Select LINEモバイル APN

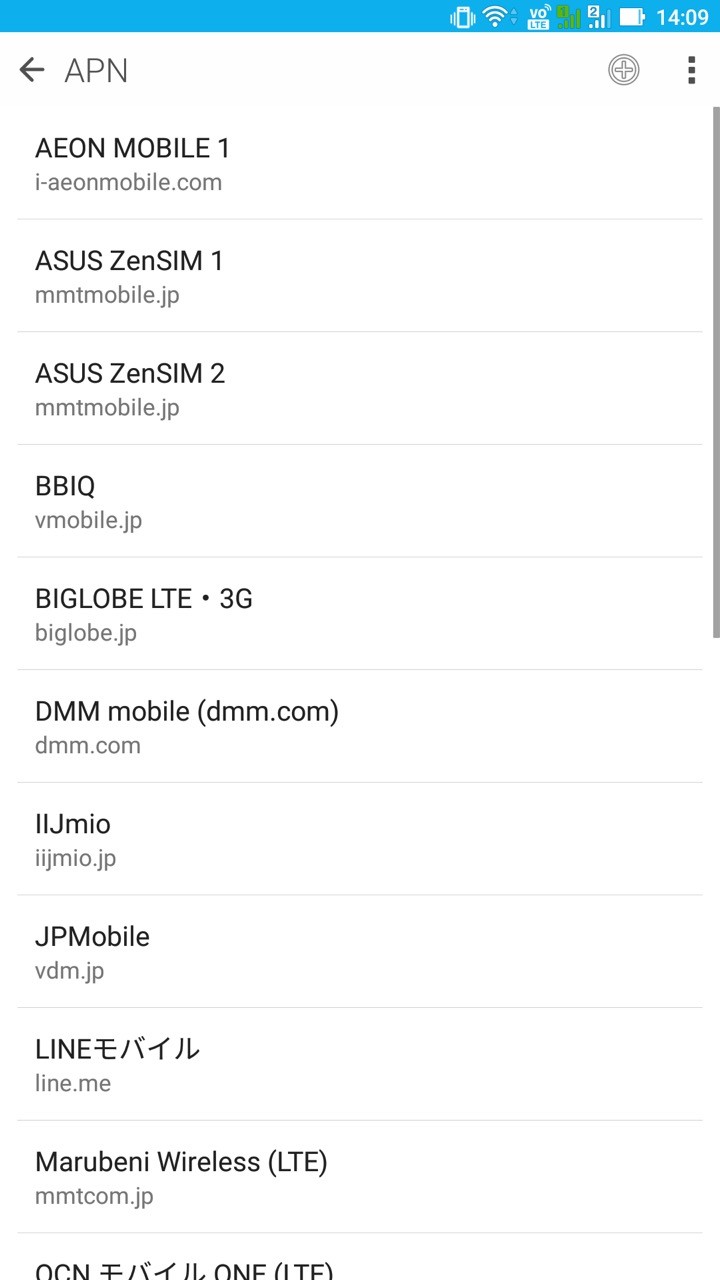(x=360, y=1064)
